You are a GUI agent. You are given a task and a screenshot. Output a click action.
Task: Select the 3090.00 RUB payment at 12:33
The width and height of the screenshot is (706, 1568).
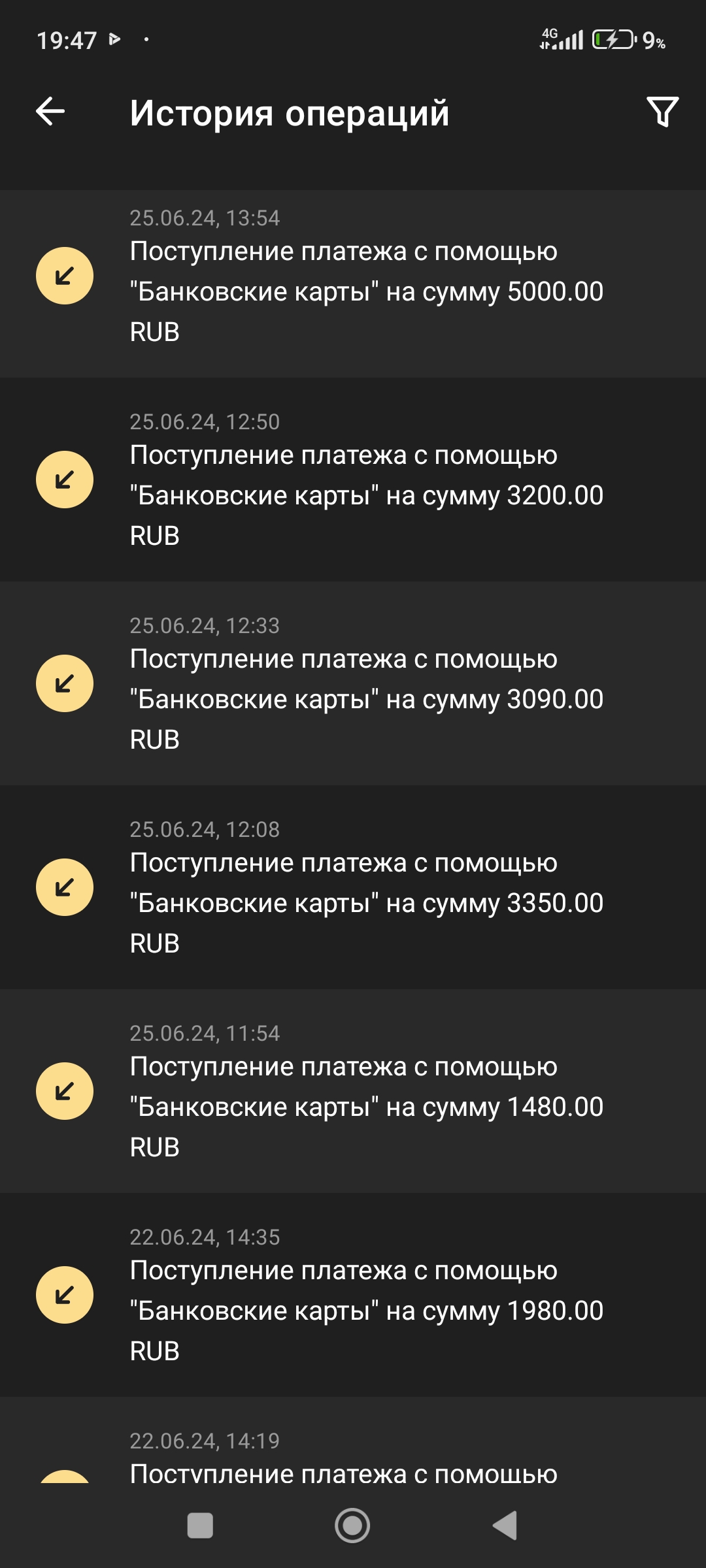tap(353, 684)
